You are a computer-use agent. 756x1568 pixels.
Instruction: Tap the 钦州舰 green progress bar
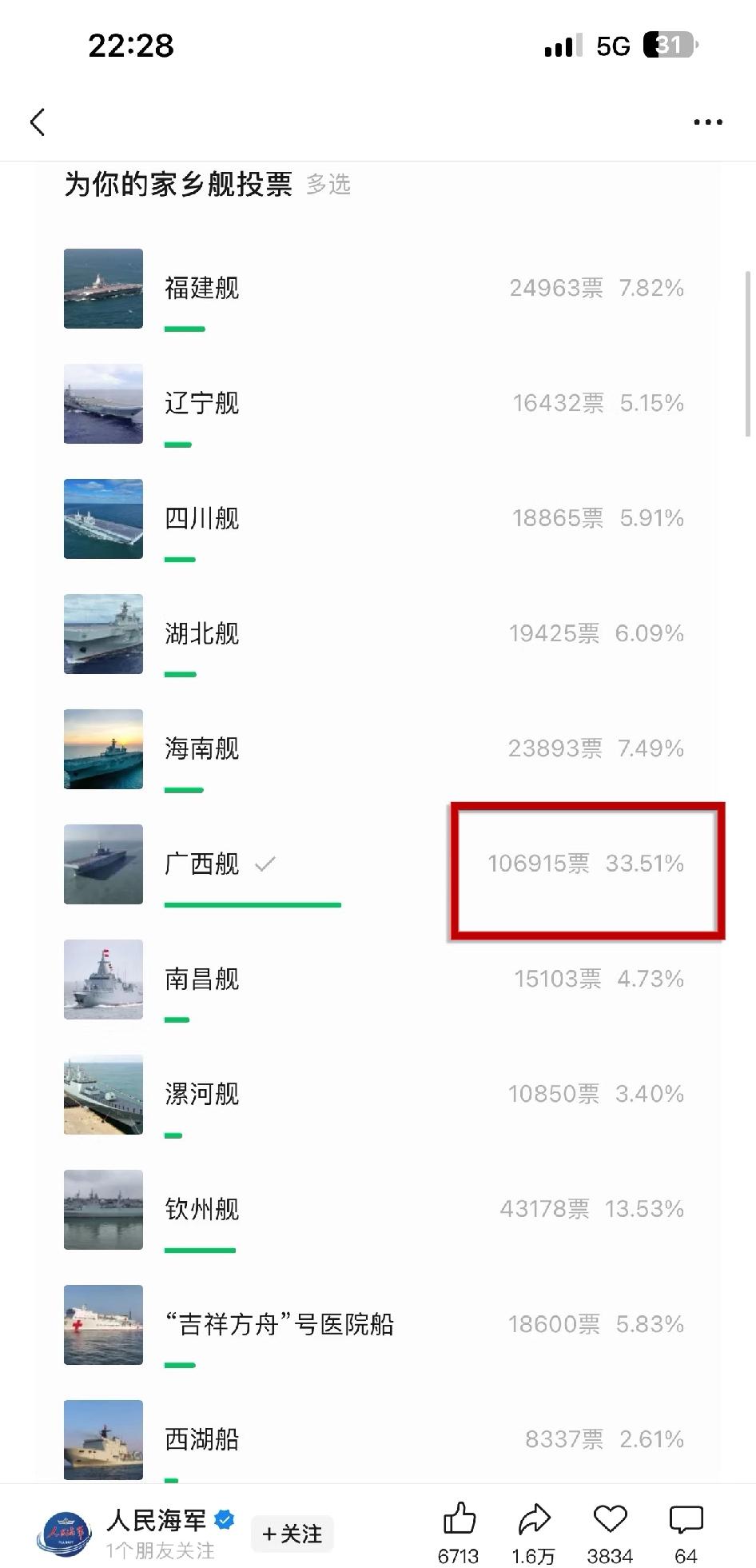point(200,1250)
